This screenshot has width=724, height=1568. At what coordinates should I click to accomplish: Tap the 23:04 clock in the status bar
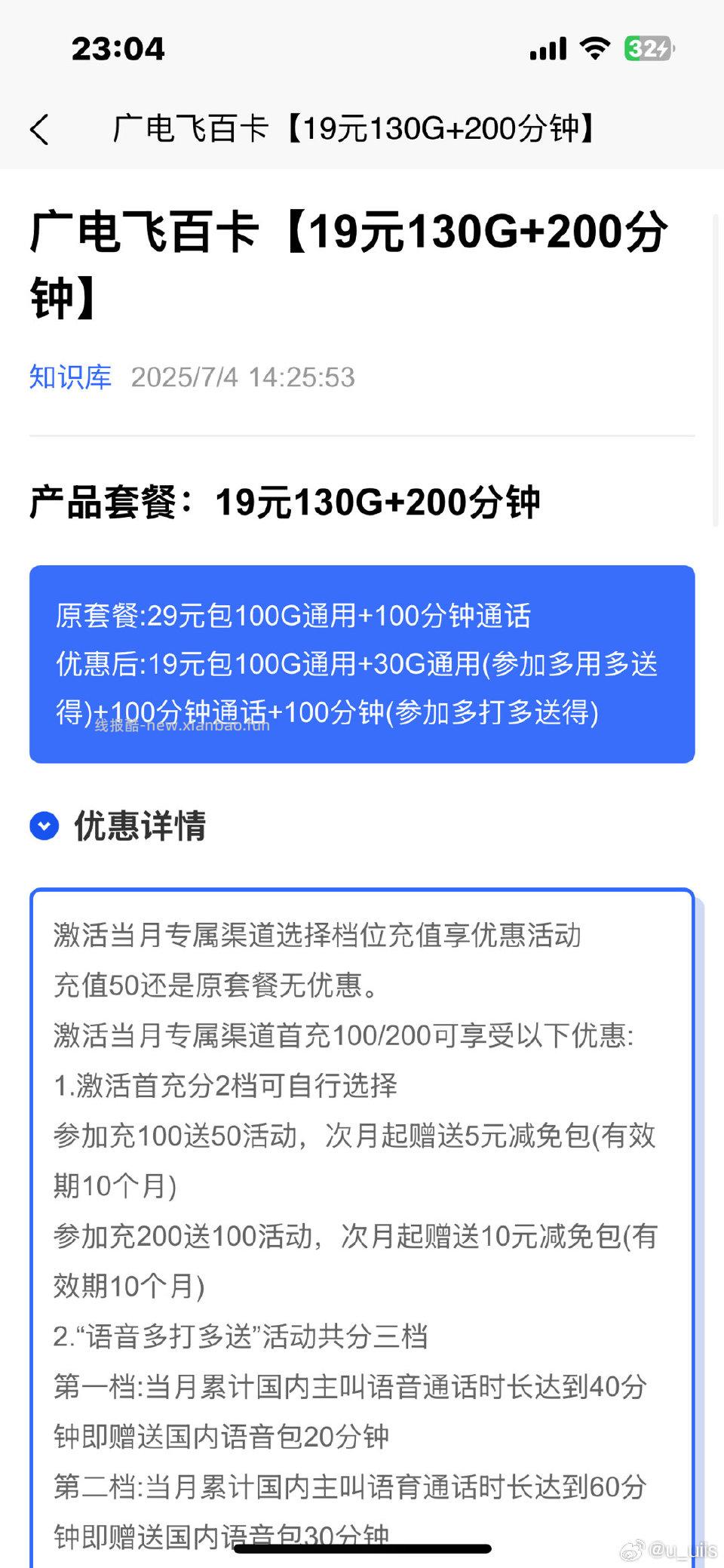[x=117, y=48]
